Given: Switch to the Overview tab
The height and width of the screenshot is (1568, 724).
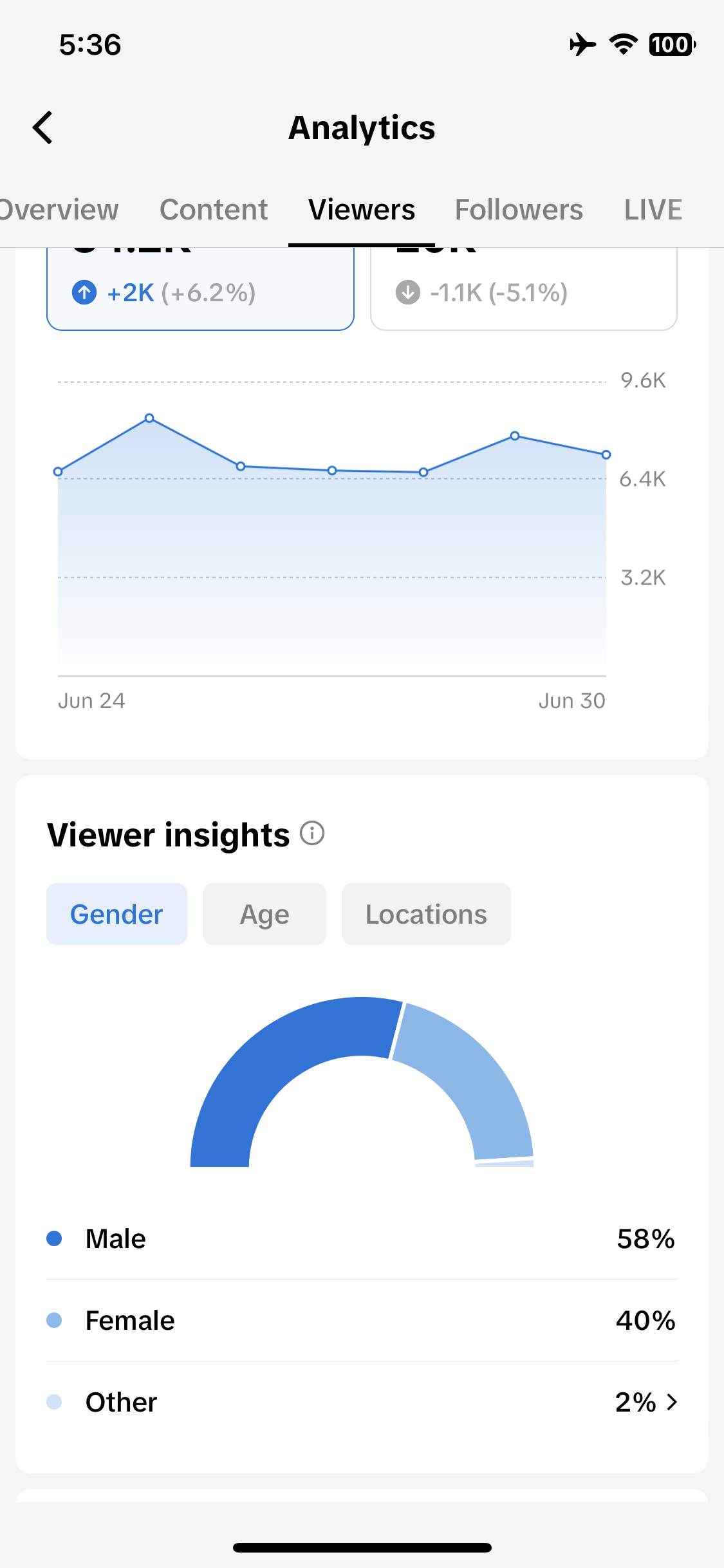Looking at the screenshot, I should click(x=59, y=210).
